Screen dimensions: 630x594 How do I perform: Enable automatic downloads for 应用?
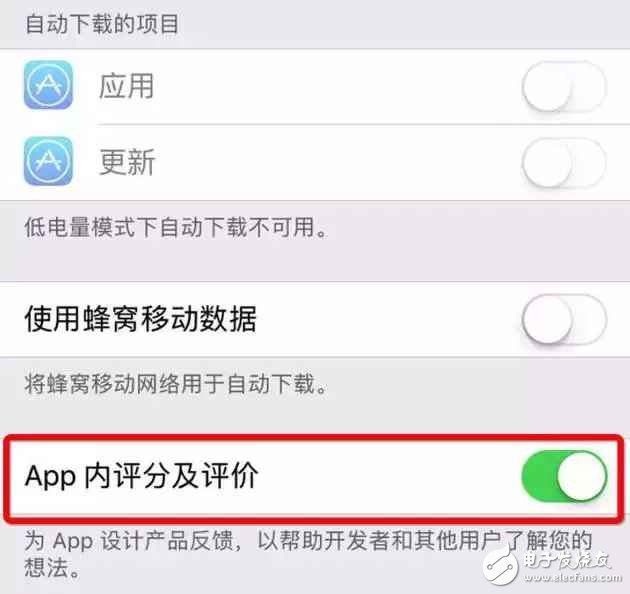pyautogui.click(x=564, y=88)
